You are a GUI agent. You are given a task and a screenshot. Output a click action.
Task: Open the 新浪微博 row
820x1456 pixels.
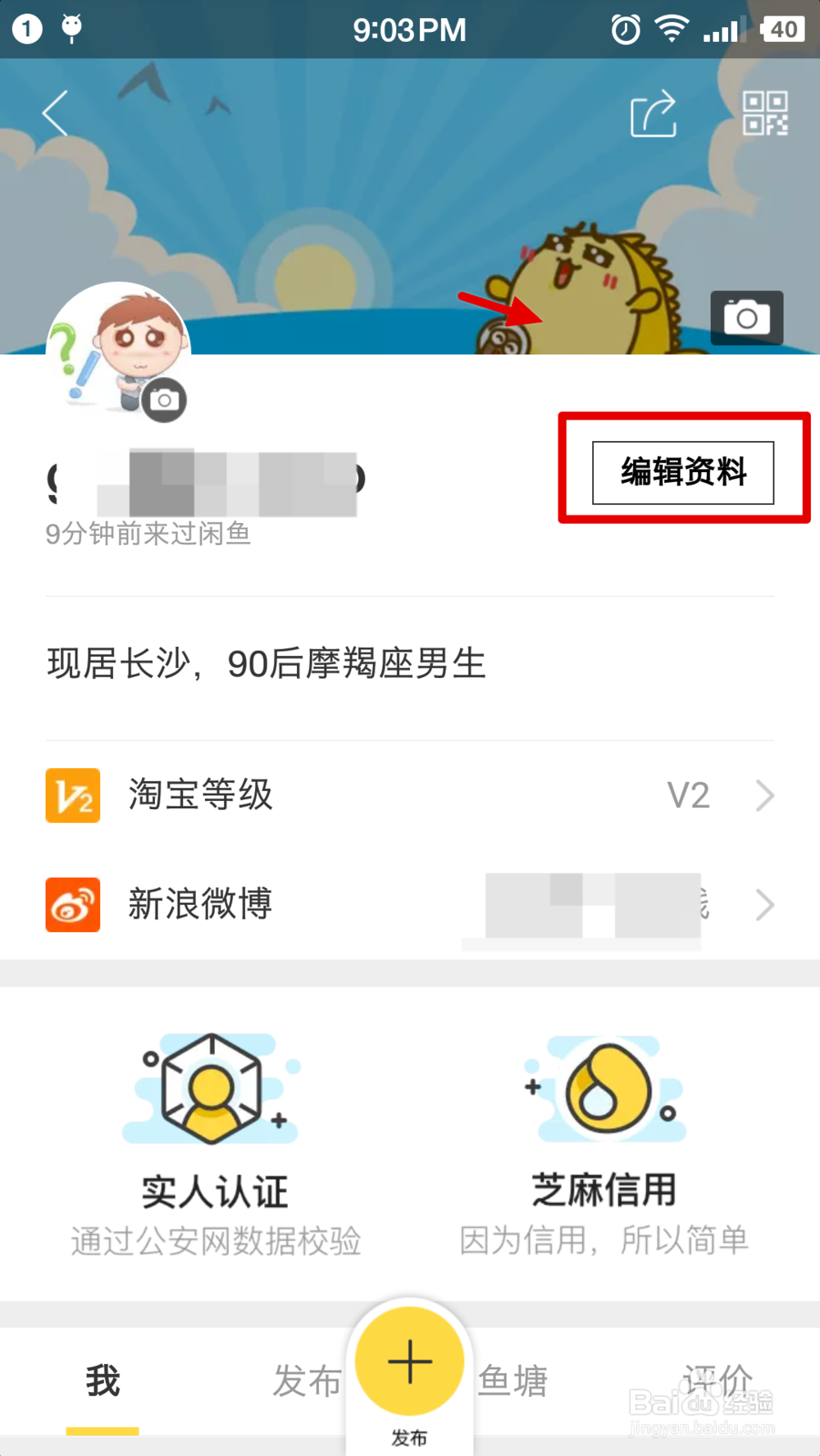(410, 904)
